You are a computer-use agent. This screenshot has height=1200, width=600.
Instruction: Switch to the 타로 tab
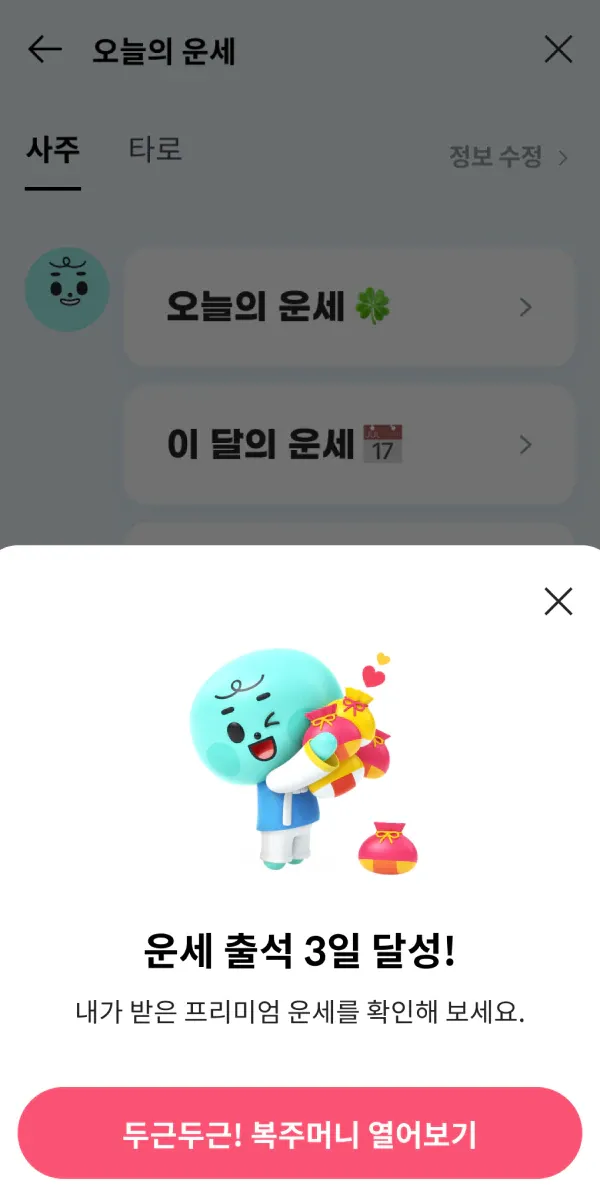[155, 150]
